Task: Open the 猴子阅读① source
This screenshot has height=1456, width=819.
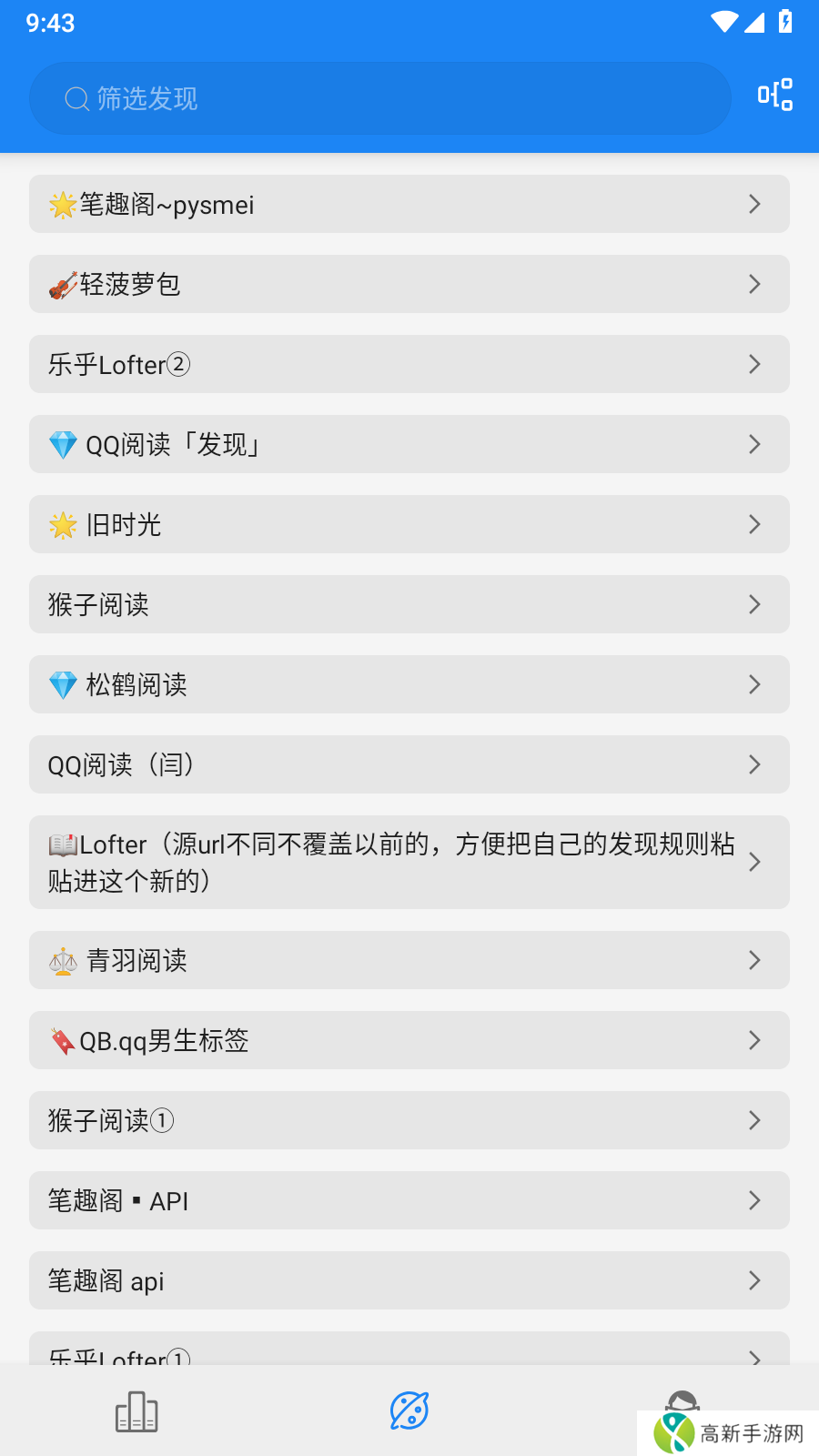Action: (409, 1120)
